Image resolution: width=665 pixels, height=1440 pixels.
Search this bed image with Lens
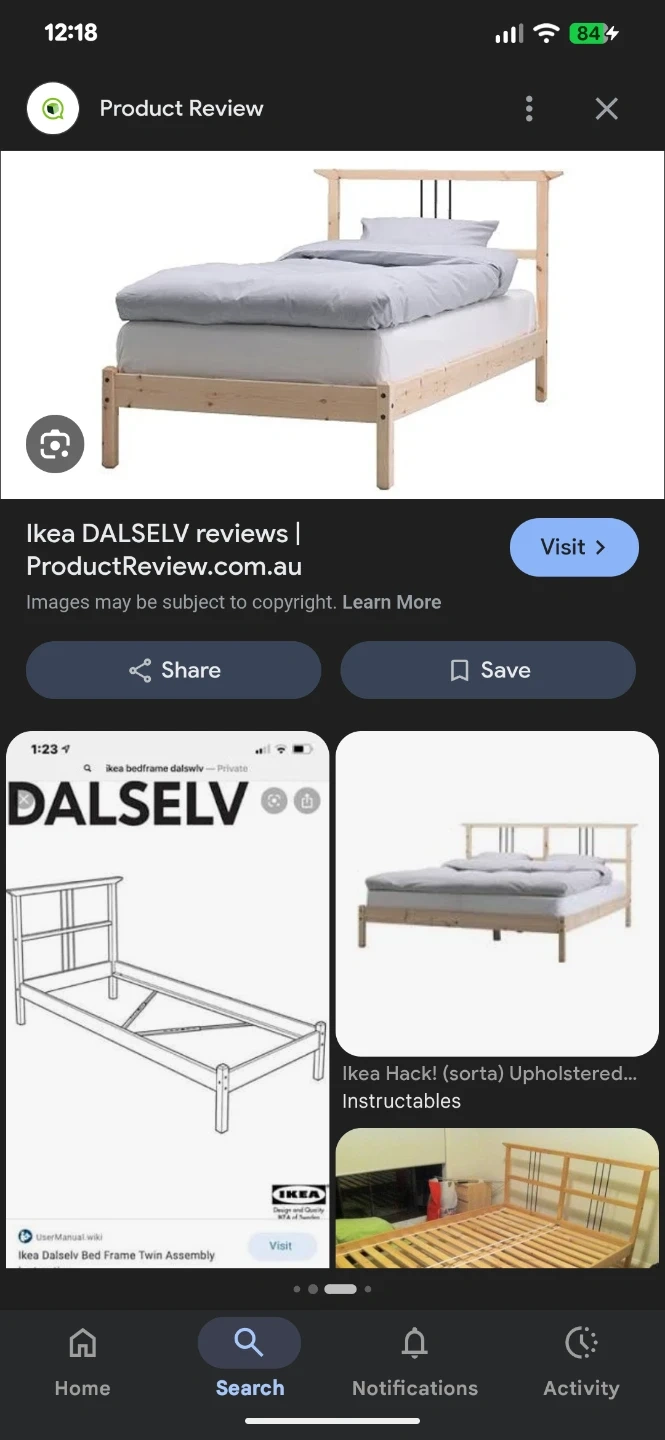(x=55, y=444)
